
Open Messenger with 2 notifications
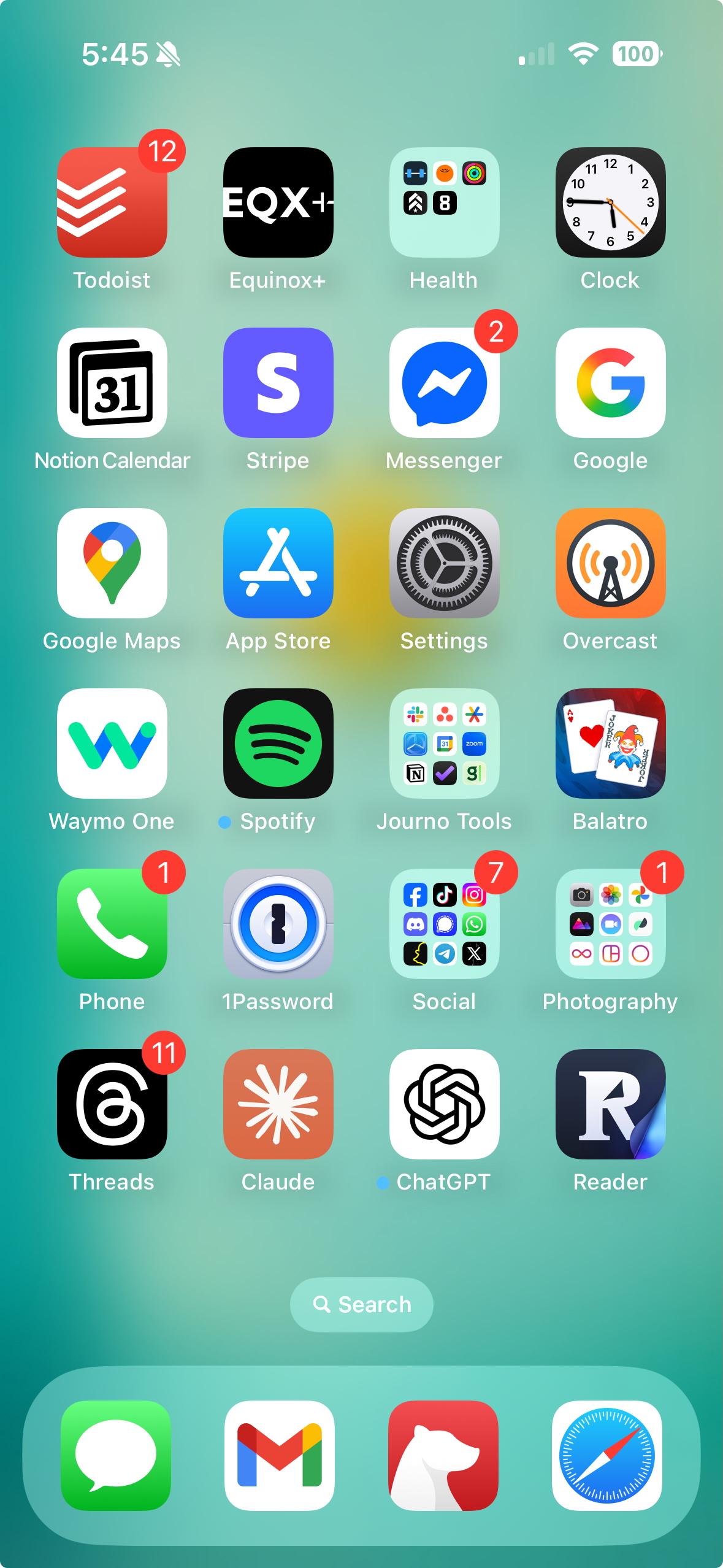(444, 383)
